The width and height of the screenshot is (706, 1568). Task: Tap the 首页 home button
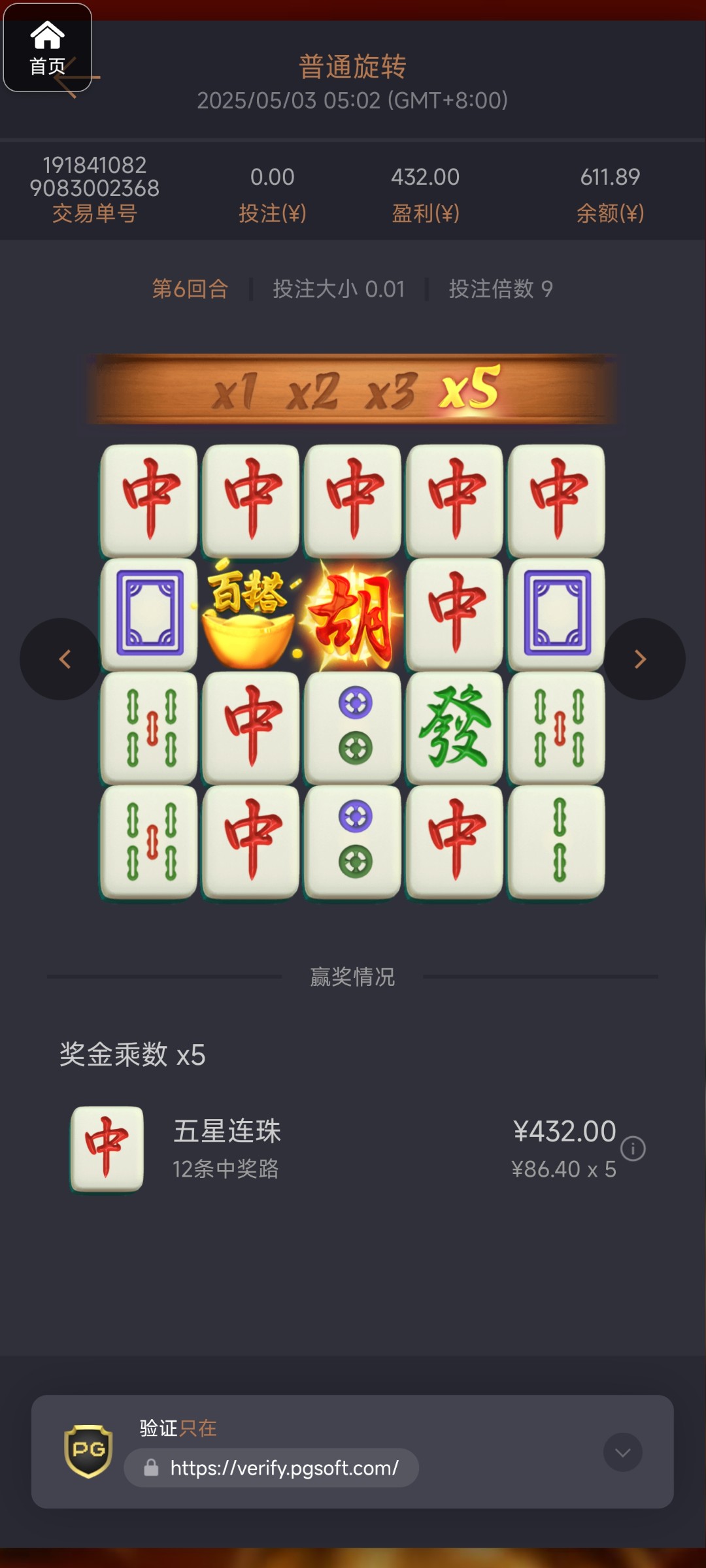pyautogui.click(x=47, y=47)
